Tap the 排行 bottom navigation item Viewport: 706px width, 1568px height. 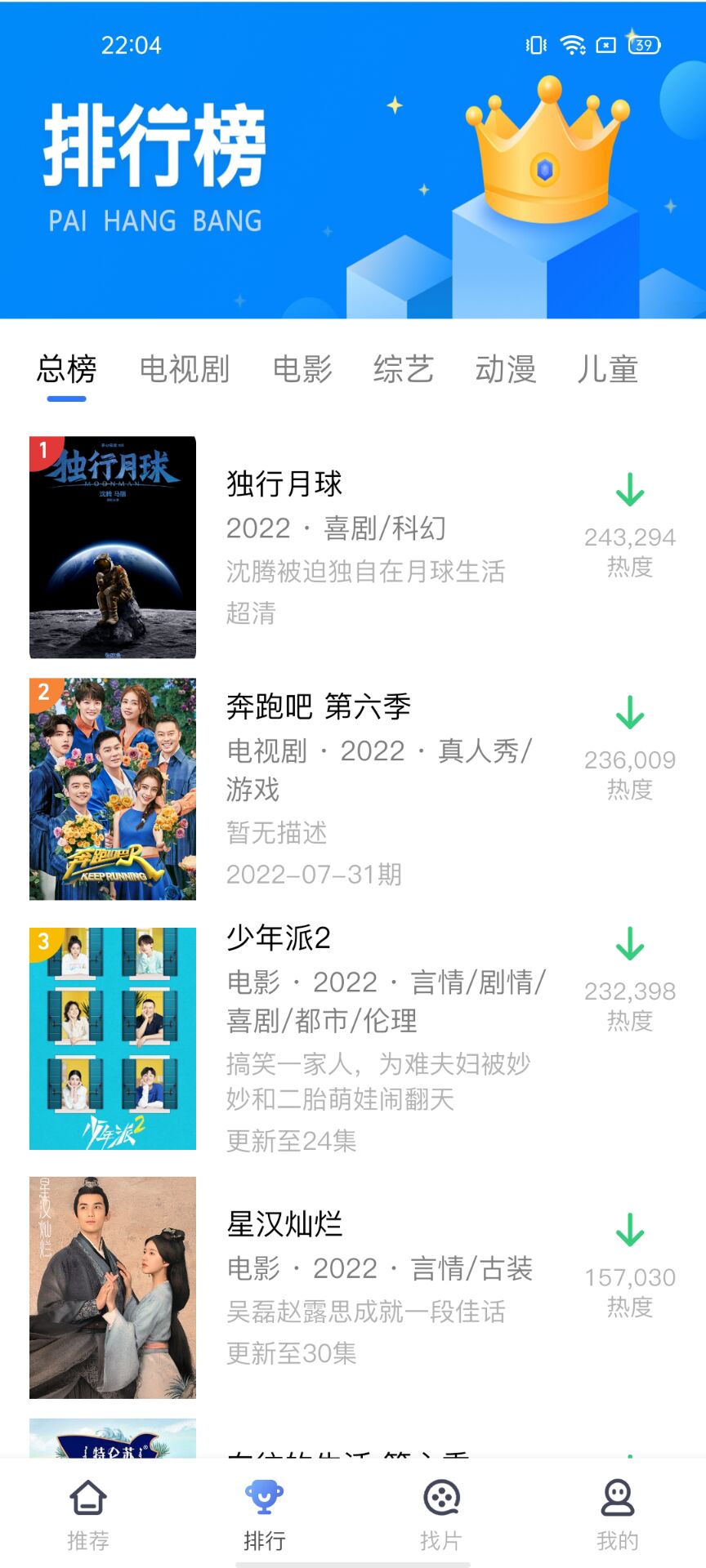(x=265, y=1515)
